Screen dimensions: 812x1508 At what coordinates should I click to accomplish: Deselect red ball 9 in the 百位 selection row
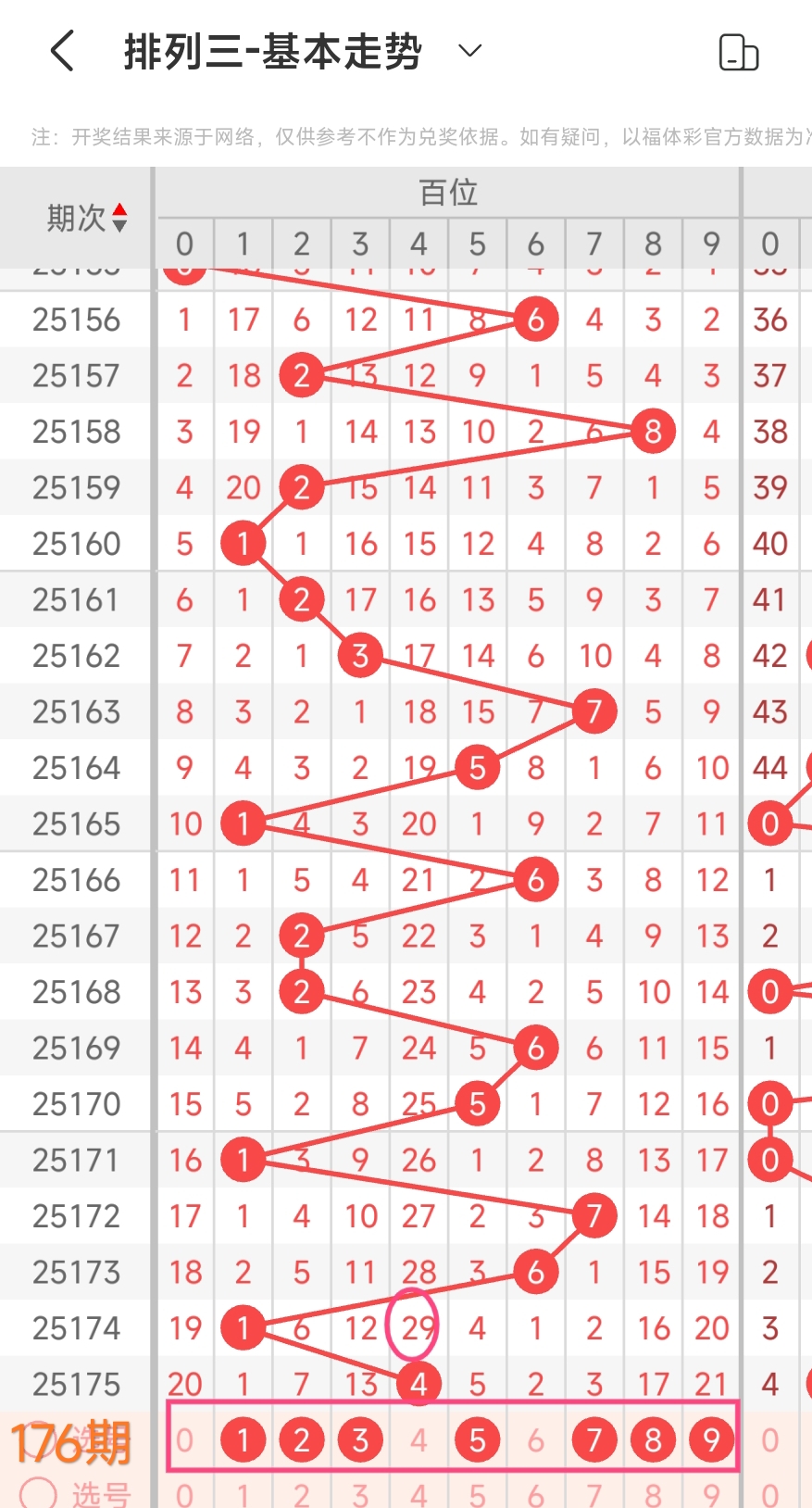(711, 1440)
